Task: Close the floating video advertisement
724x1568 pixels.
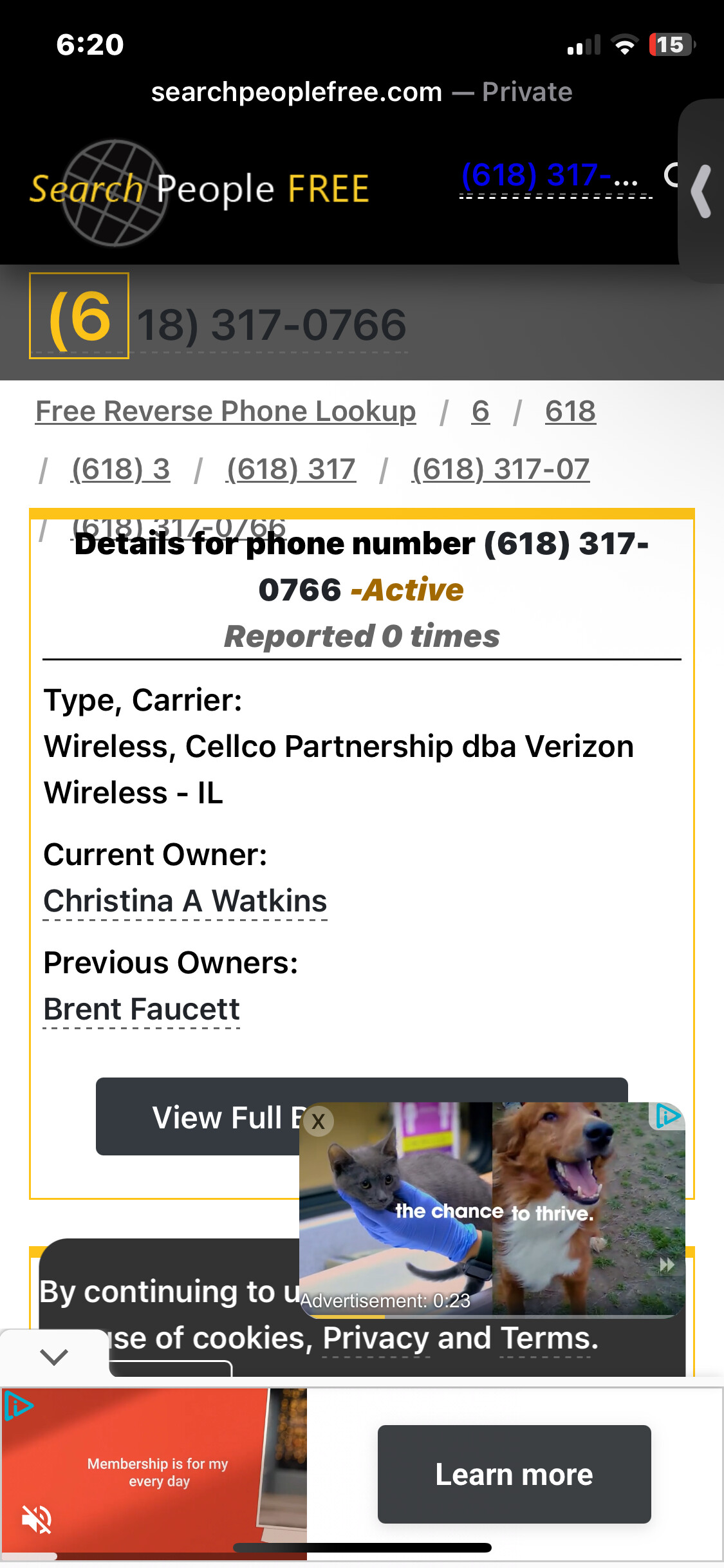Action: pos(318,1122)
